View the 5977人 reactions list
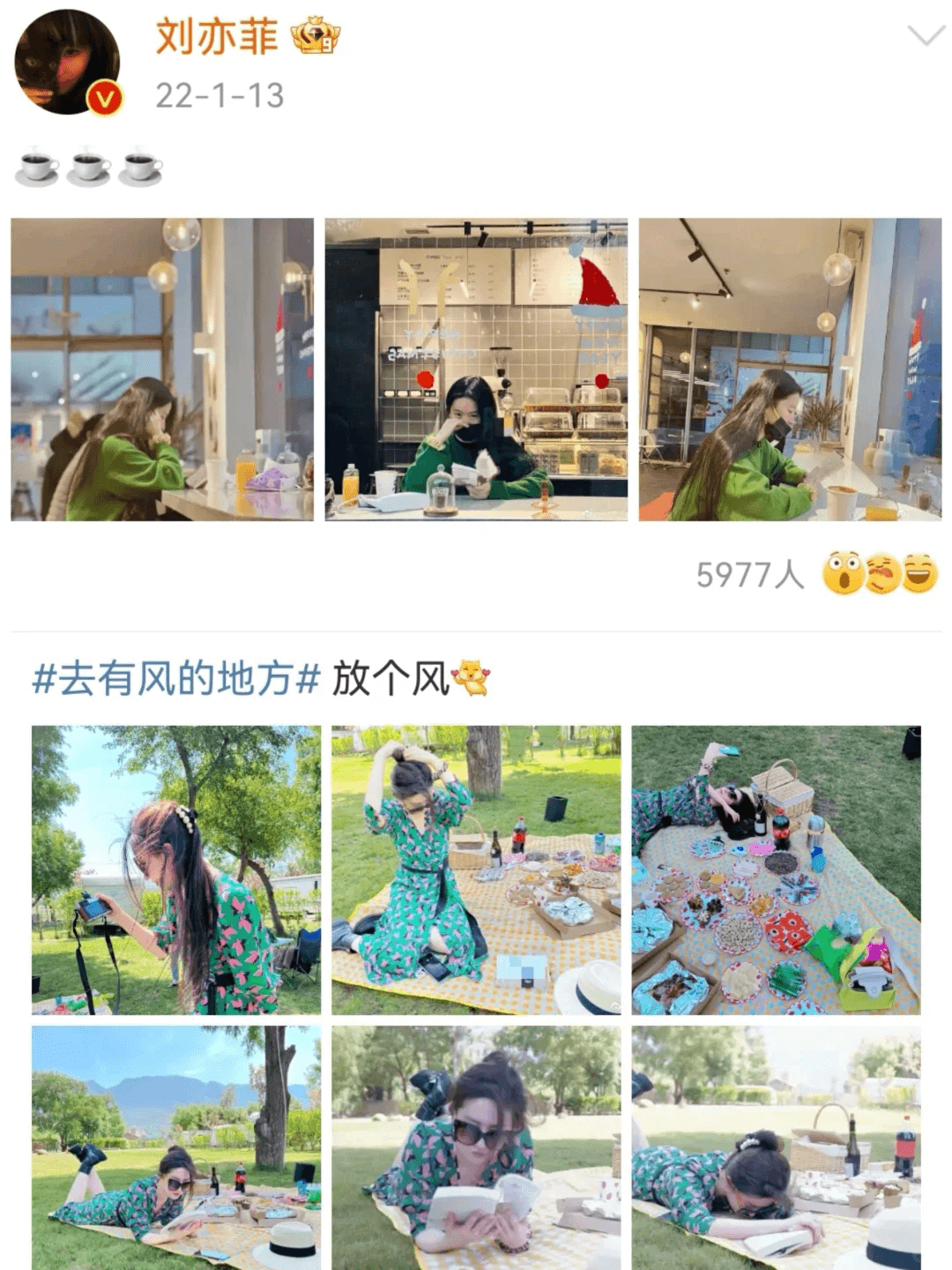Viewport: 952px width, 1270px height. point(750,575)
